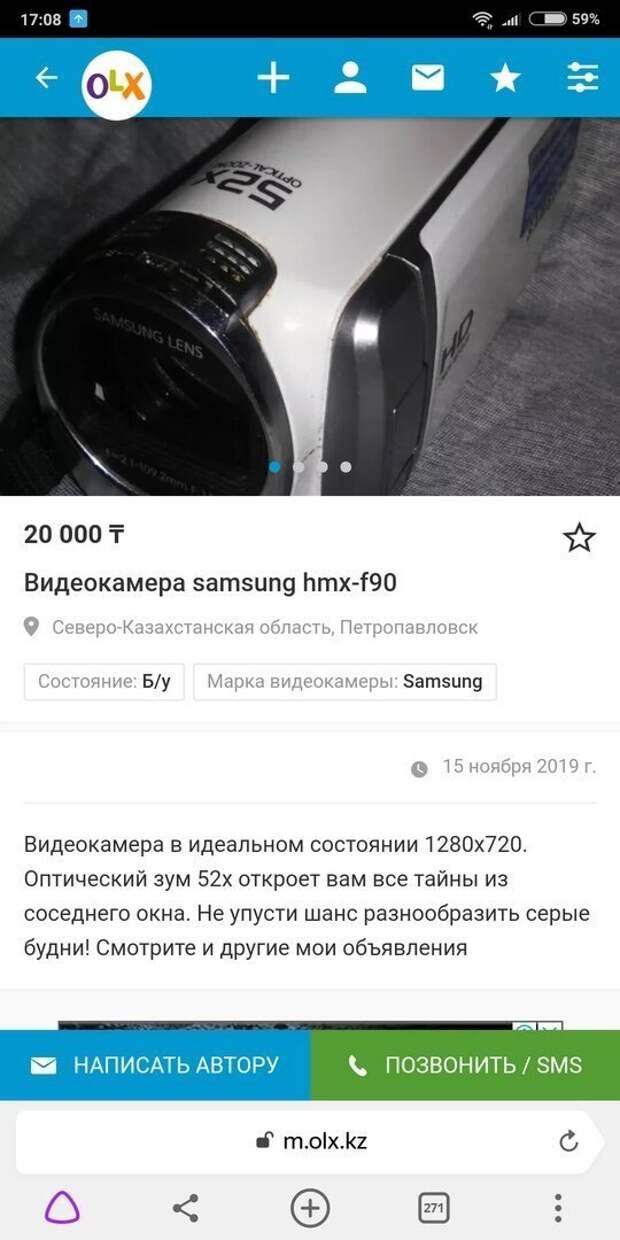Viewport: 620px width, 1240px height.
Task: Reload the page
Action: click(x=568, y=1141)
